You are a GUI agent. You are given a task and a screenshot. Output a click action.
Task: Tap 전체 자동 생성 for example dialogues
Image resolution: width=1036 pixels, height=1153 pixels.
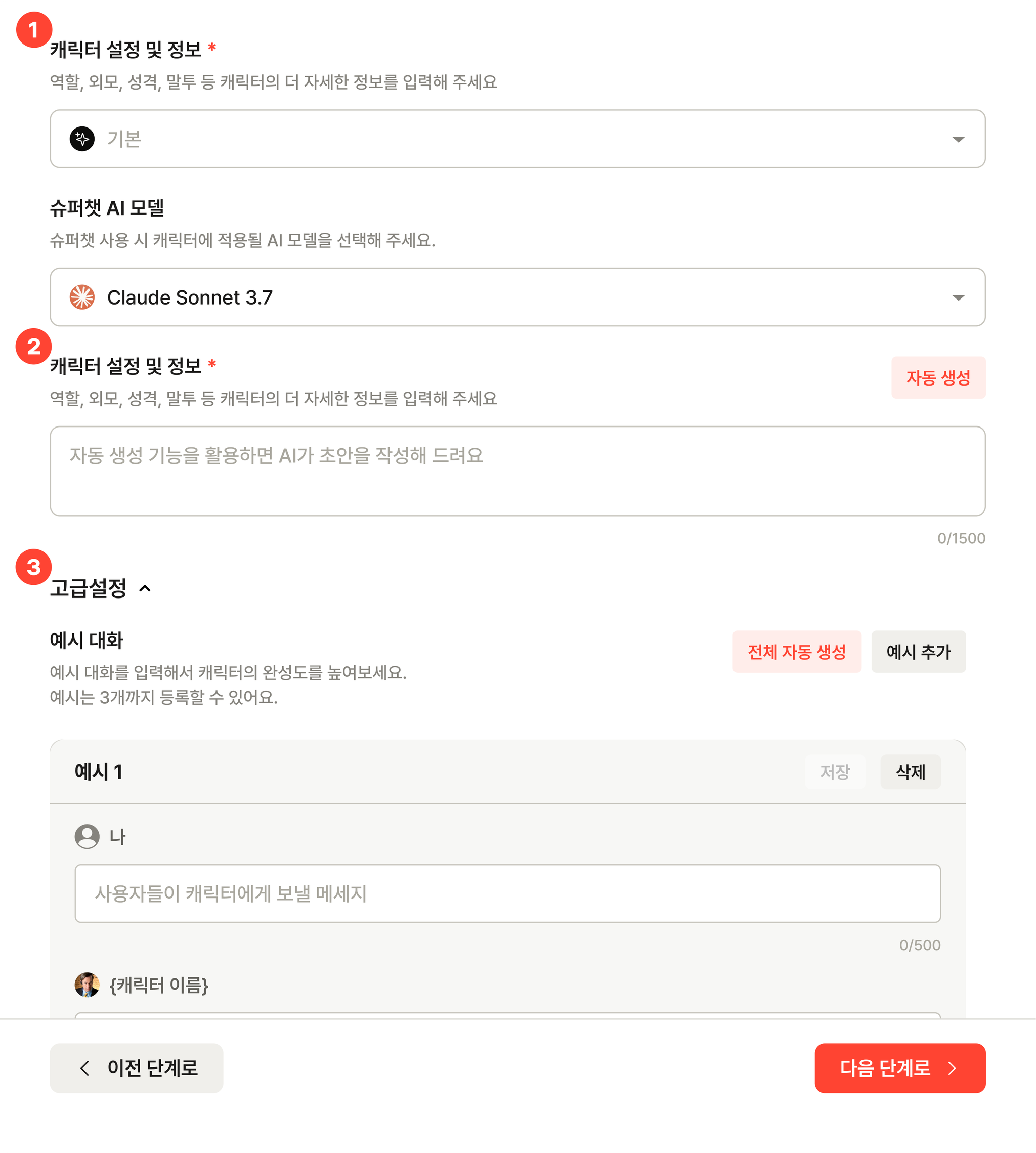[796, 651]
